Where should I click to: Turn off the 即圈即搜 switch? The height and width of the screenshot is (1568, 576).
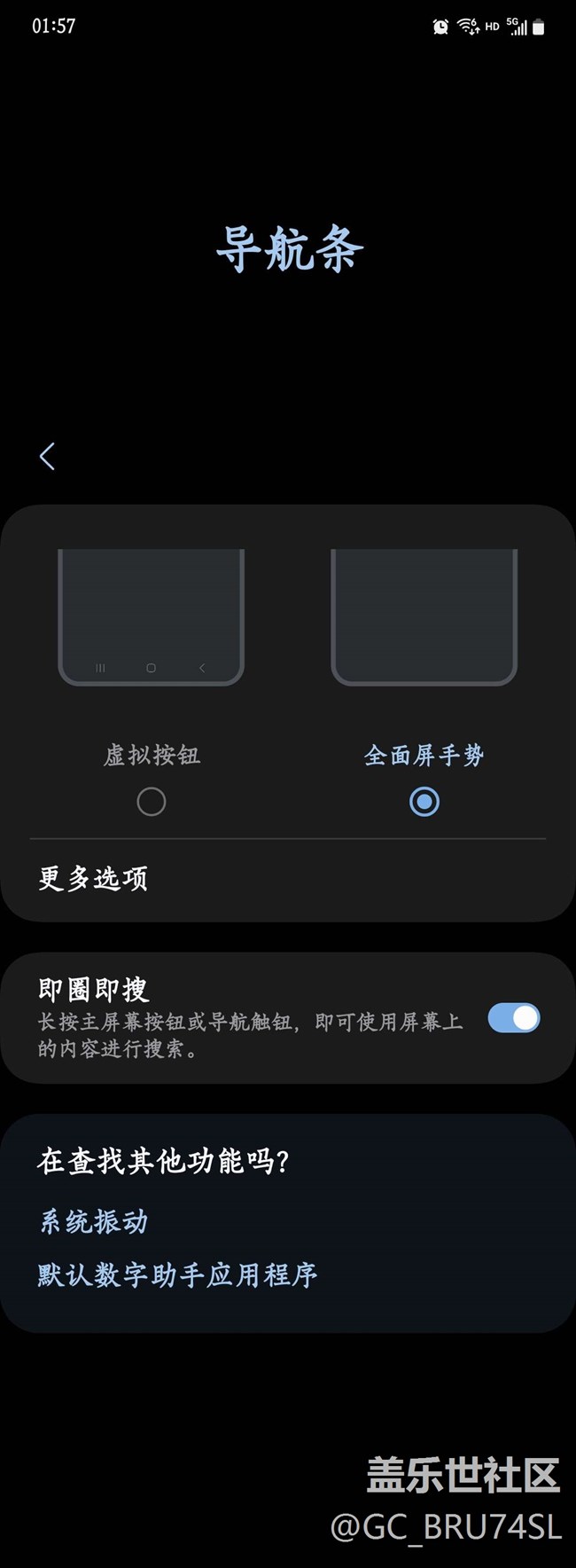(514, 1017)
